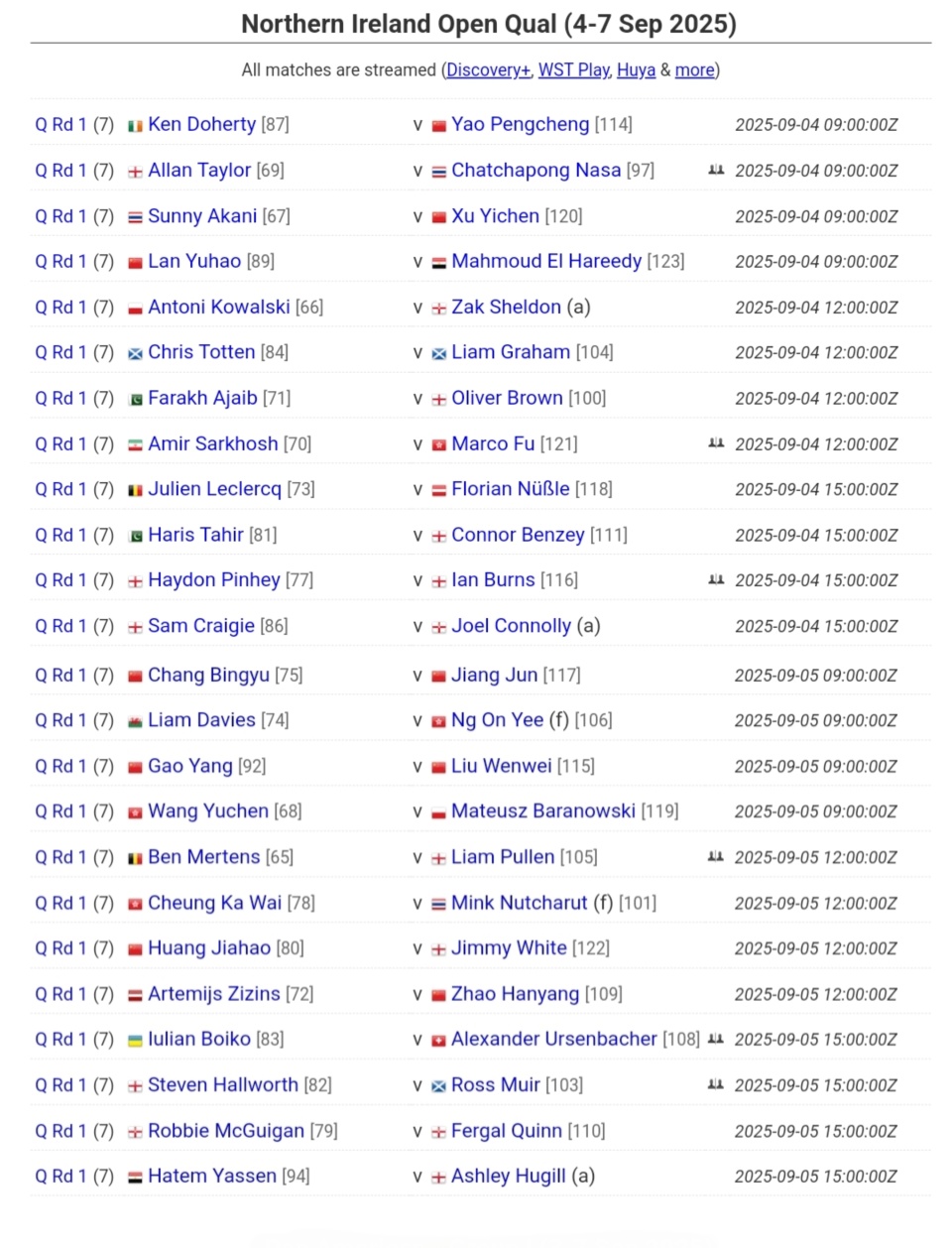View Yao Pengcheng's profile
This screenshot has width=952, height=1248.
(520, 125)
